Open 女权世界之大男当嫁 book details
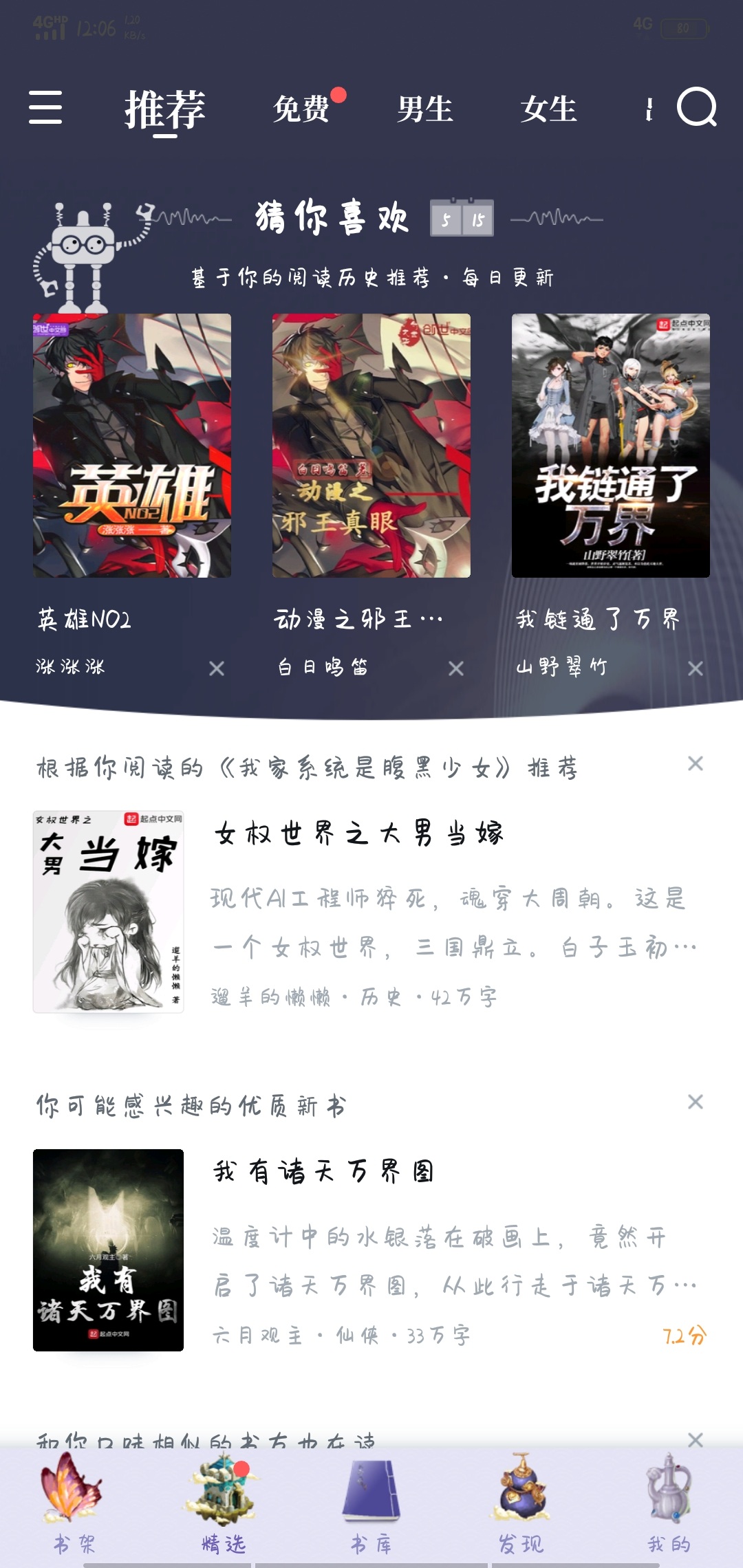The image size is (743, 1568). point(359,834)
